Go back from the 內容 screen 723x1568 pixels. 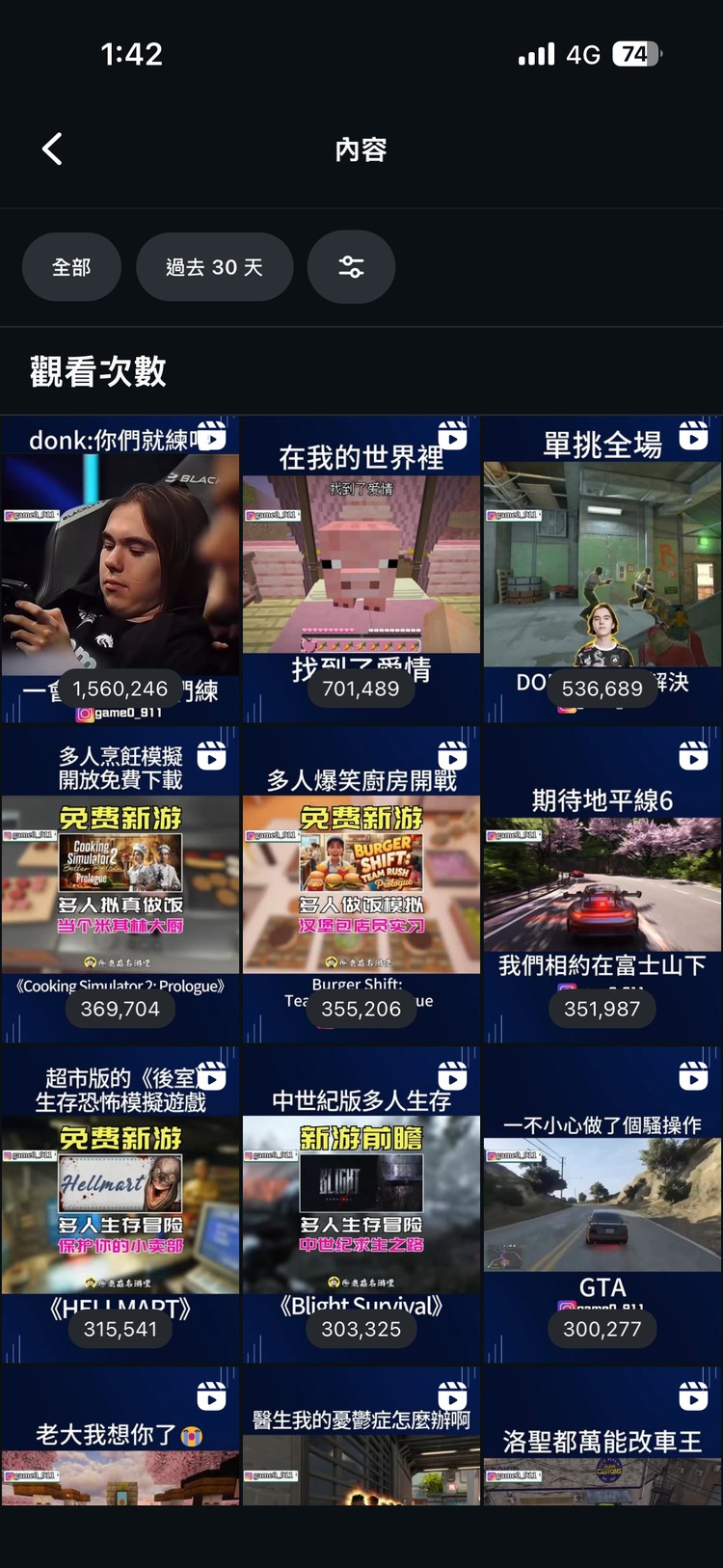pos(53,149)
